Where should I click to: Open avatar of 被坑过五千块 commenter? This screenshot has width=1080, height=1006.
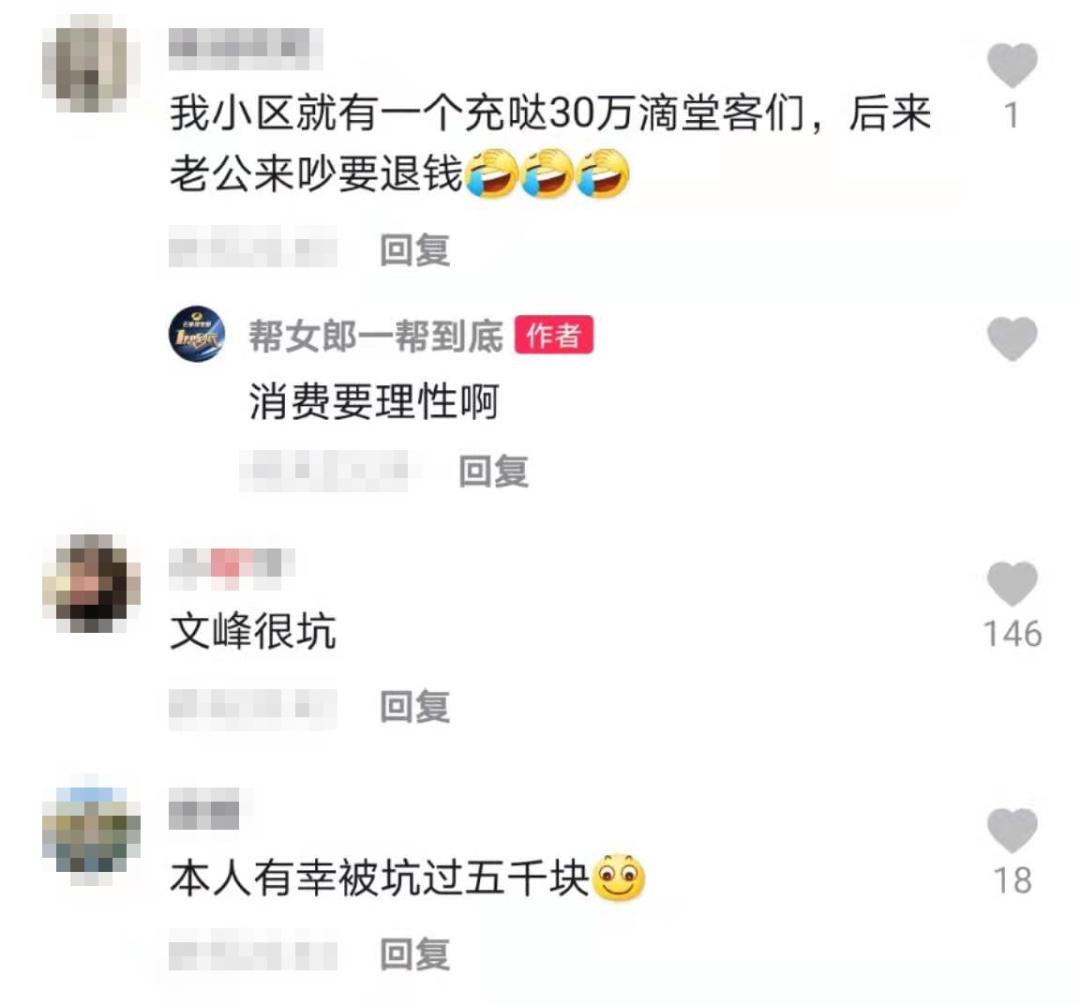[91, 830]
